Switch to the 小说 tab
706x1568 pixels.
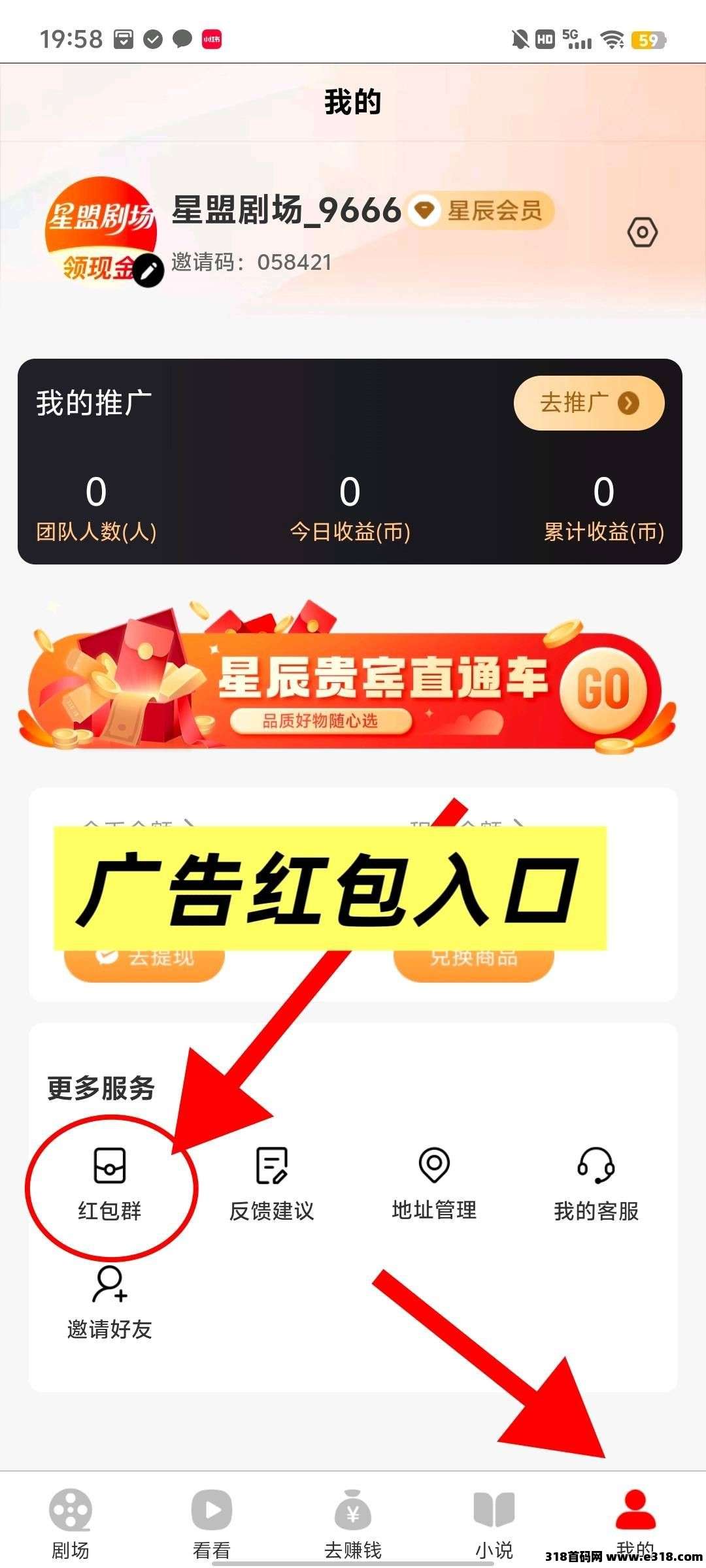click(494, 1524)
